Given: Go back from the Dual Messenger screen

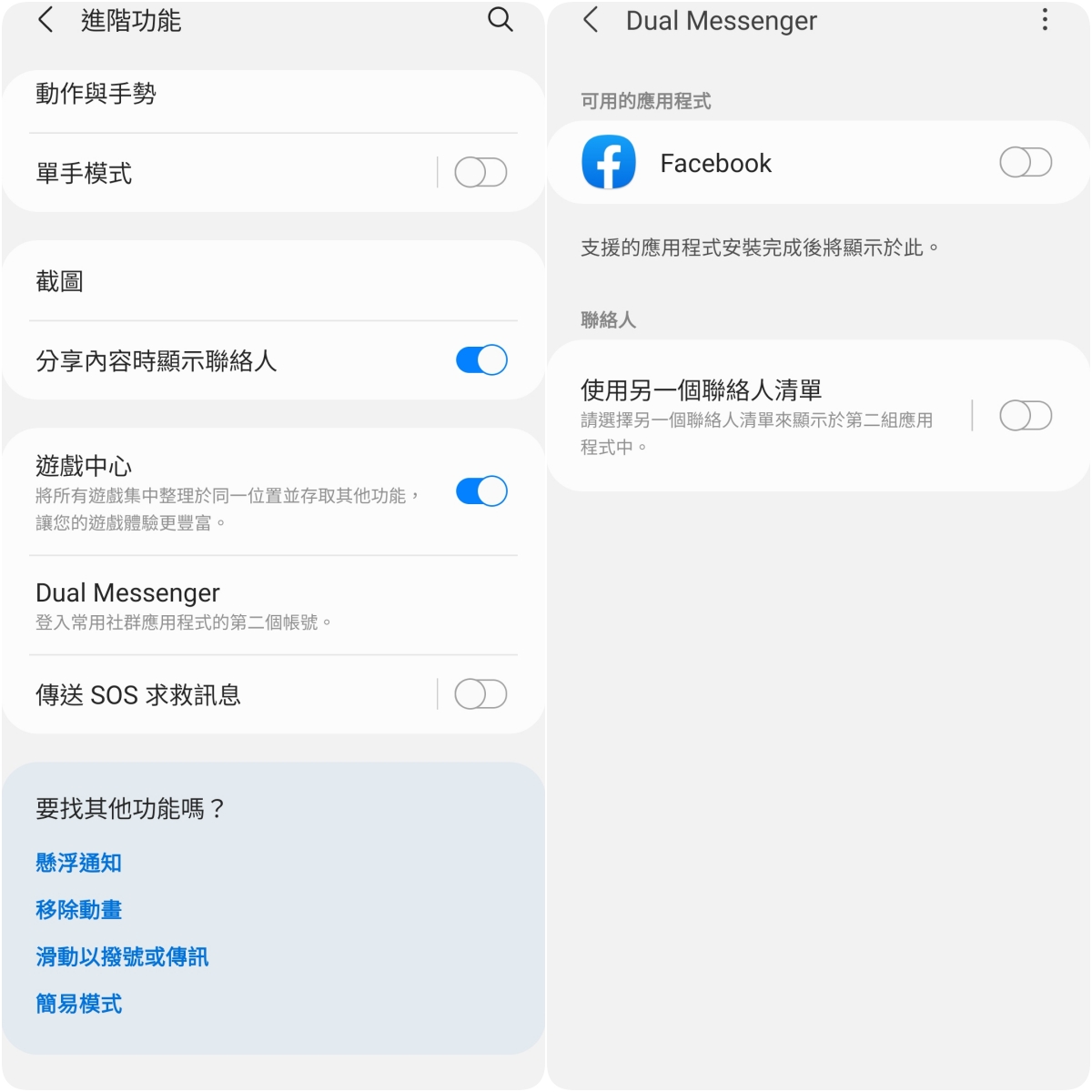Looking at the screenshot, I should point(591,20).
